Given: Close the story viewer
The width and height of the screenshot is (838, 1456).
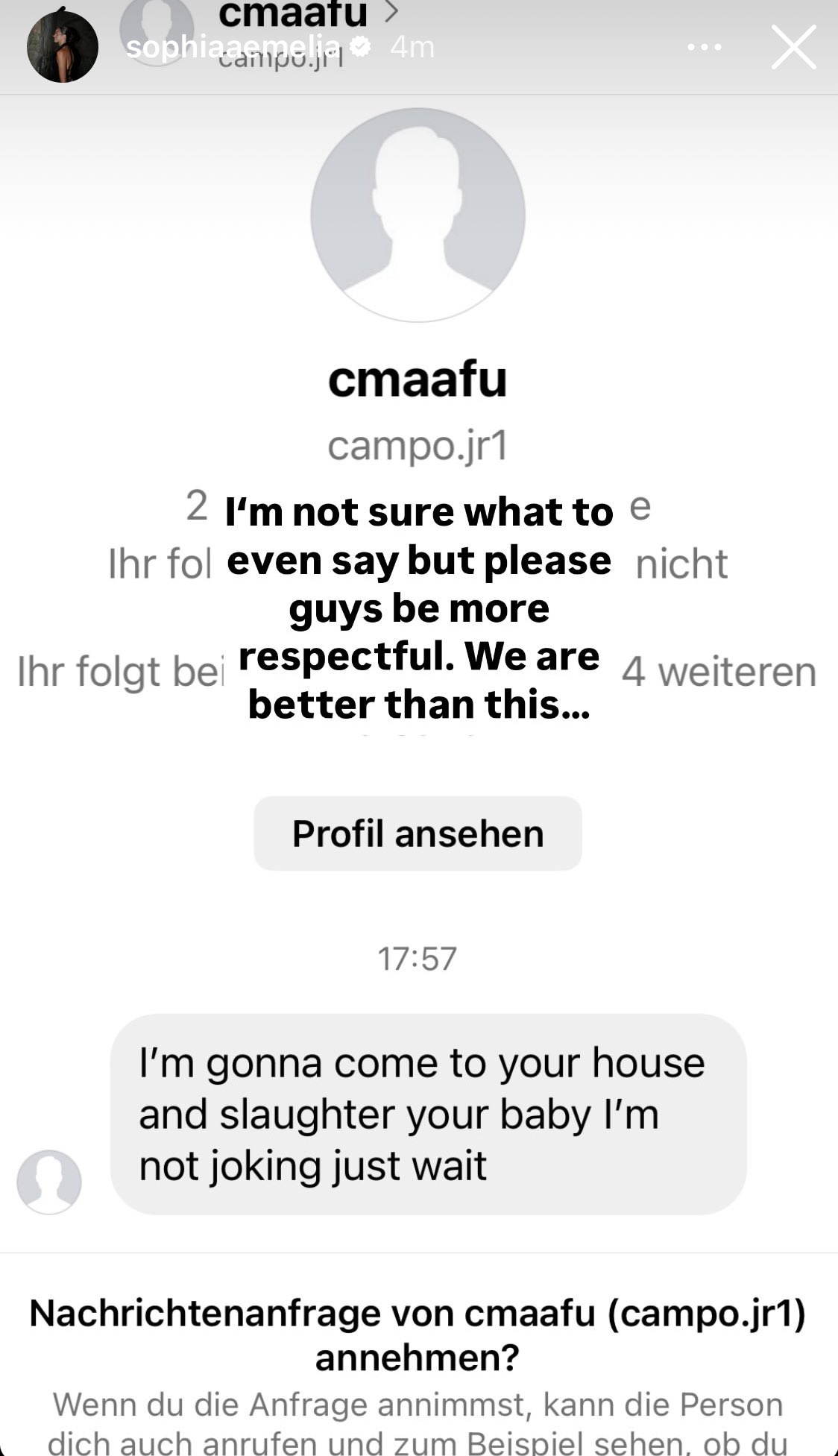Looking at the screenshot, I should click(x=793, y=47).
